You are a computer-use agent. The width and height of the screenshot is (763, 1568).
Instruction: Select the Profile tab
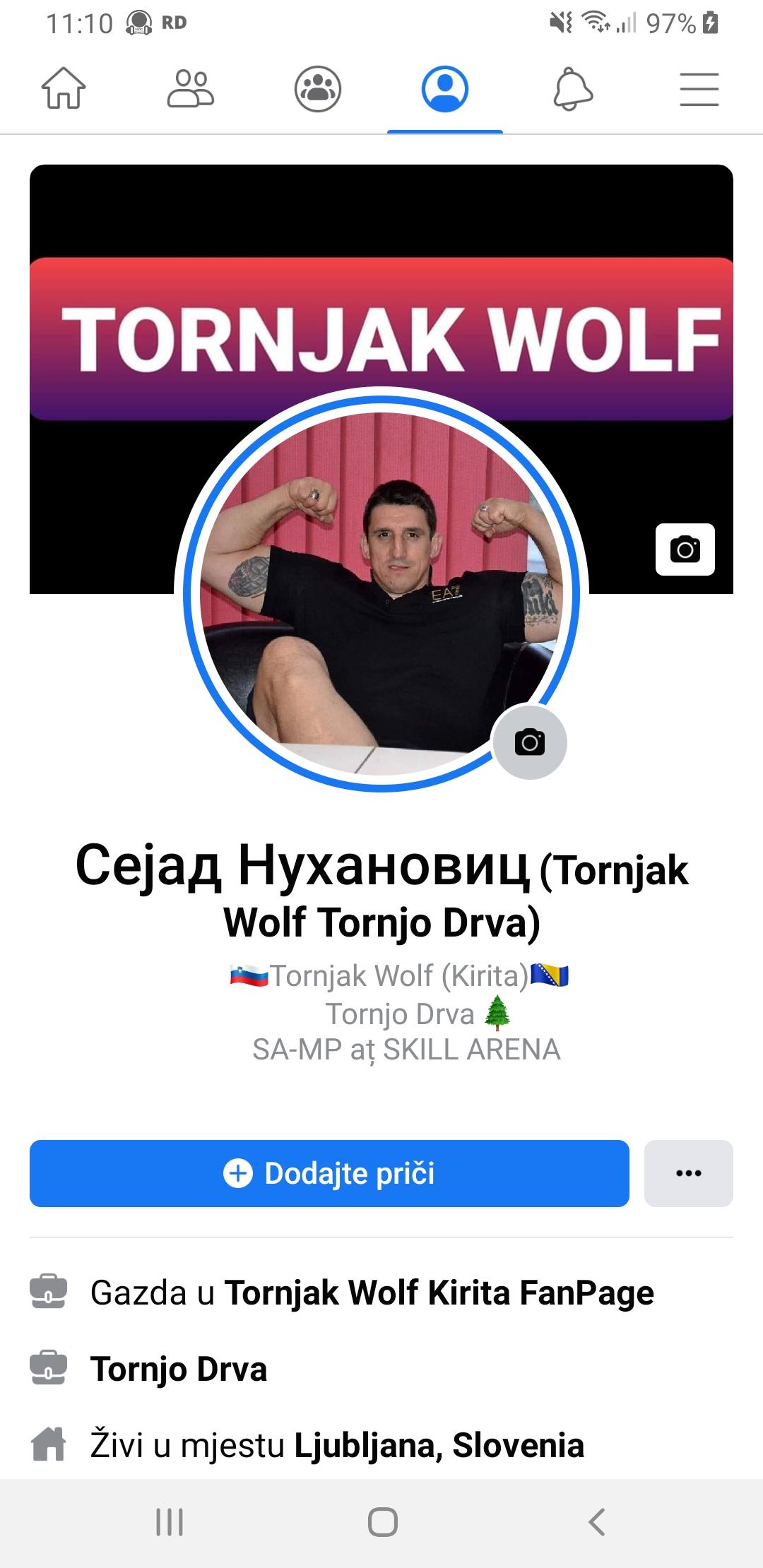coord(445,89)
